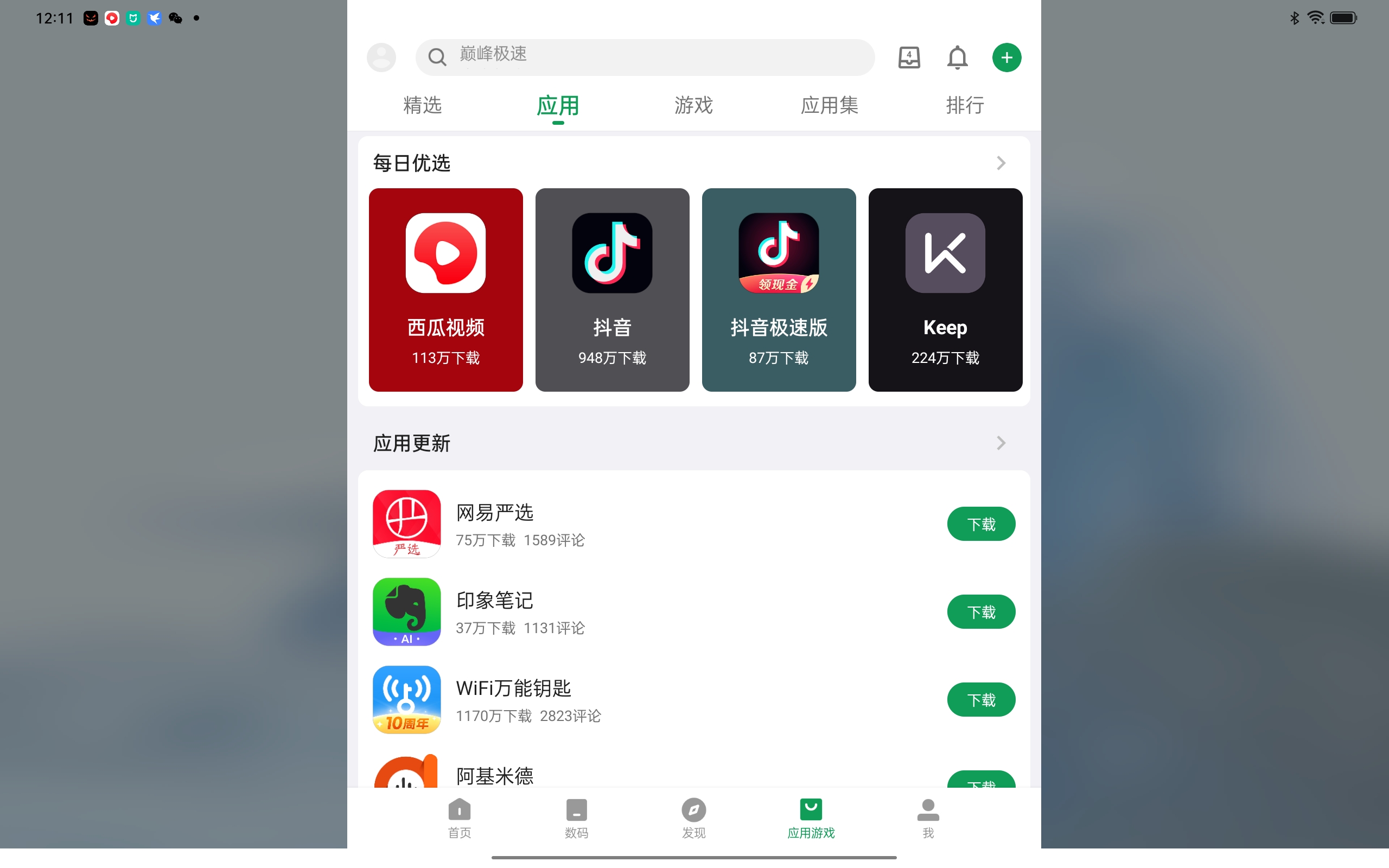Viewport: 1389px width, 868px height.
Task: Open the 抖音极速版 card
Action: point(778,290)
